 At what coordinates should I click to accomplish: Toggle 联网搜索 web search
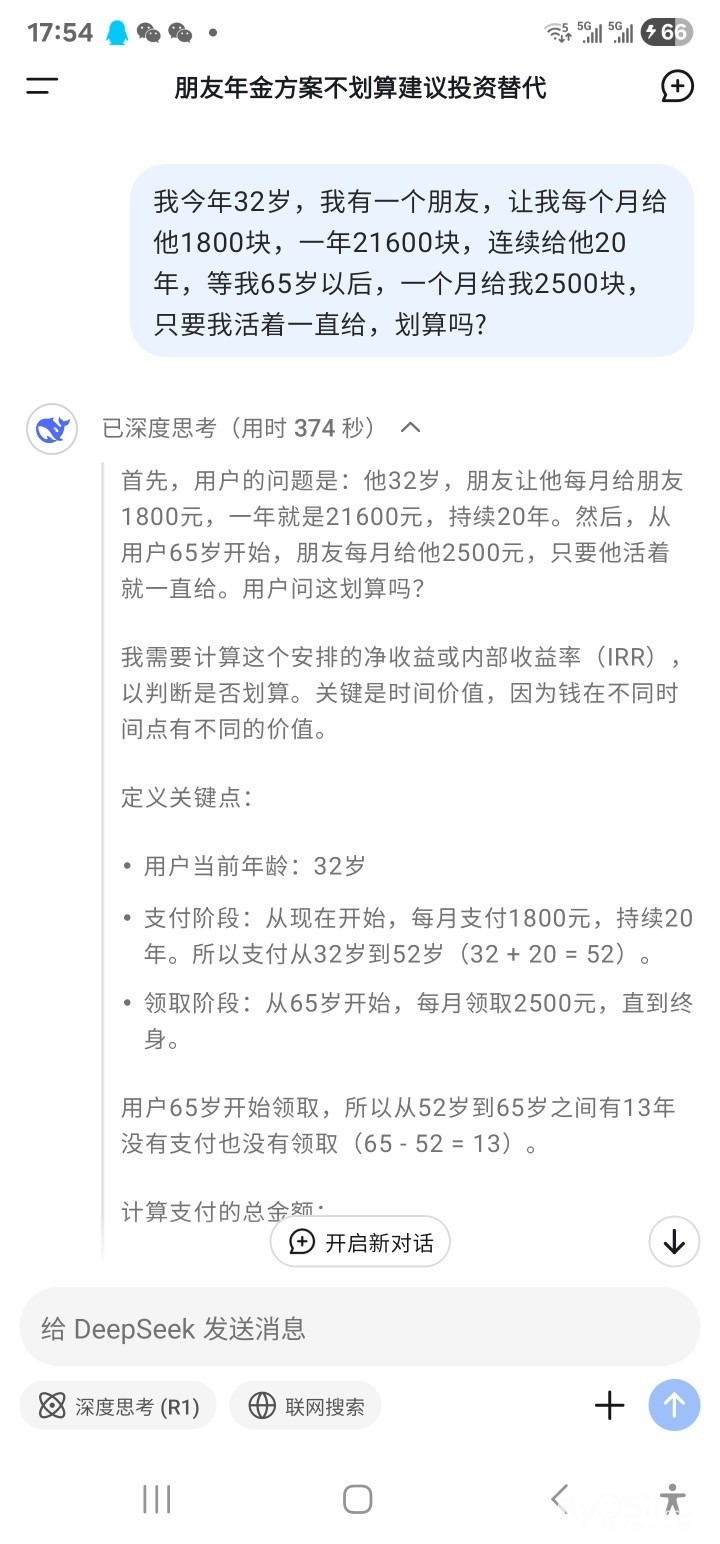pyautogui.click(x=305, y=1406)
